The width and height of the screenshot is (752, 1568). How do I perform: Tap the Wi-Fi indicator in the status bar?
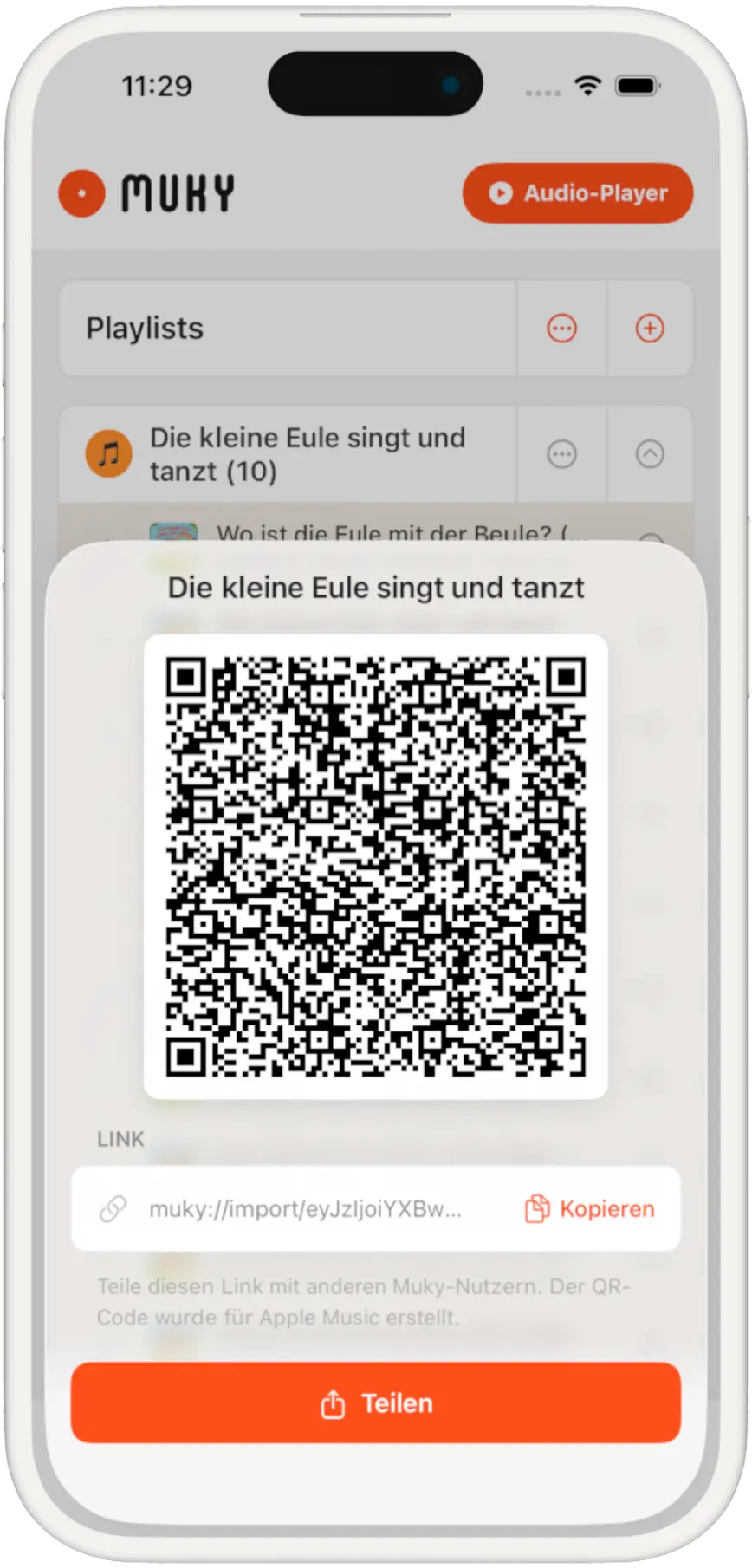pos(586,85)
